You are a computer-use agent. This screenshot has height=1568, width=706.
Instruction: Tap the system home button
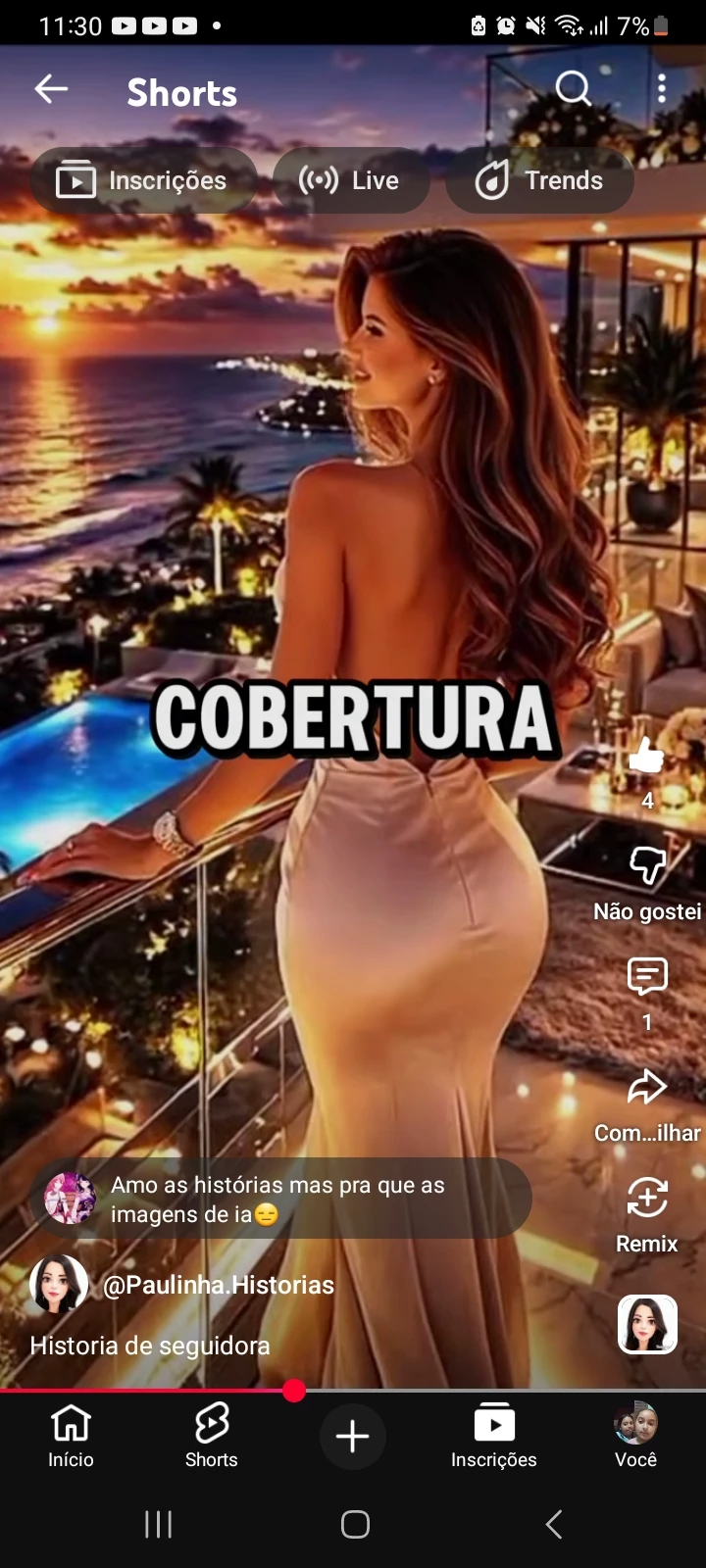355,1524
